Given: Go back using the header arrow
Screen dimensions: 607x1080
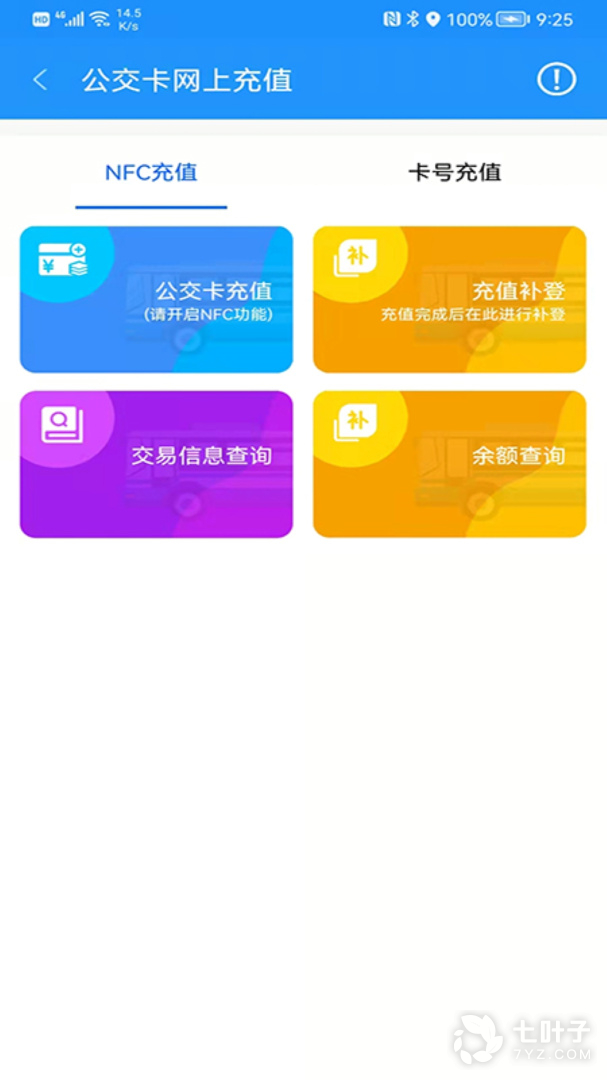Looking at the screenshot, I should click(40, 80).
